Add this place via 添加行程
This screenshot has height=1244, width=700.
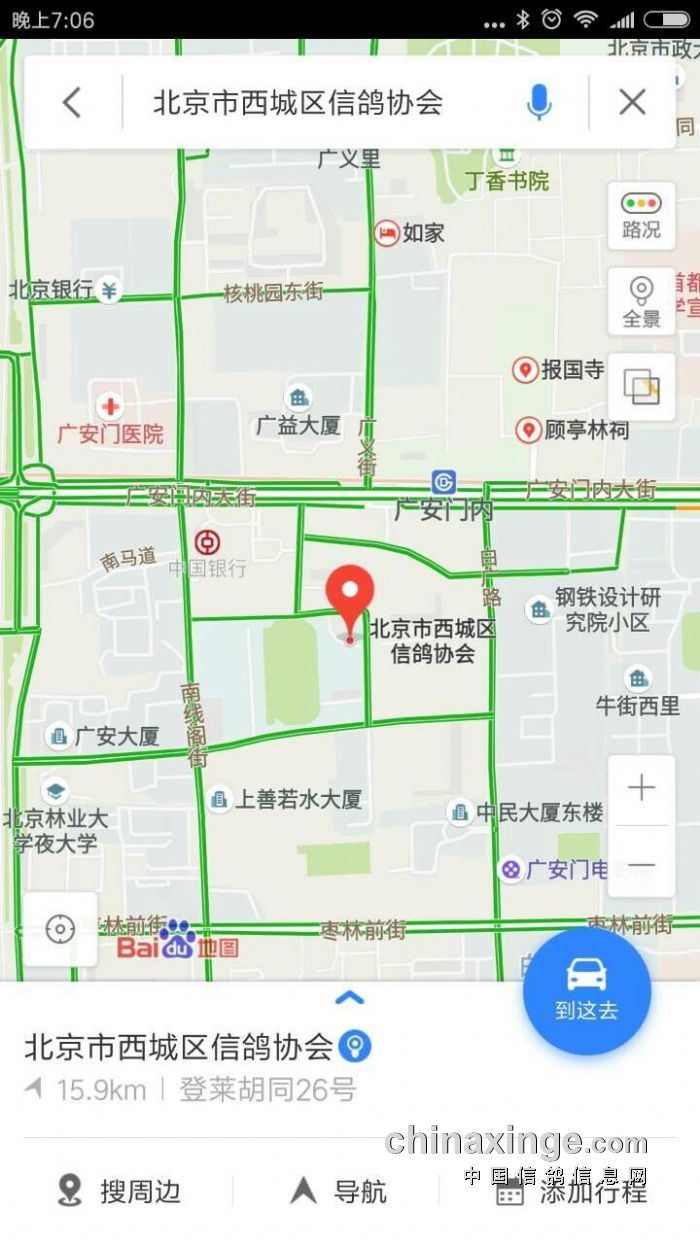click(572, 1191)
